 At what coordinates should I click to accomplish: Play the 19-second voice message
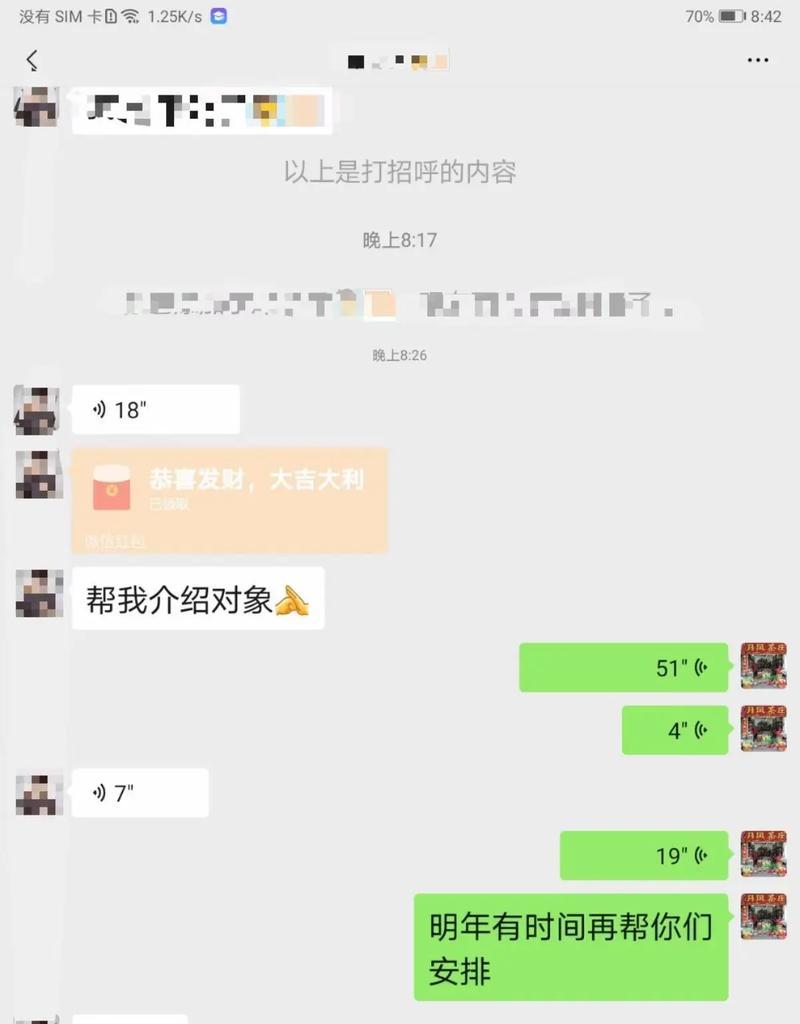tap(643, 856)
